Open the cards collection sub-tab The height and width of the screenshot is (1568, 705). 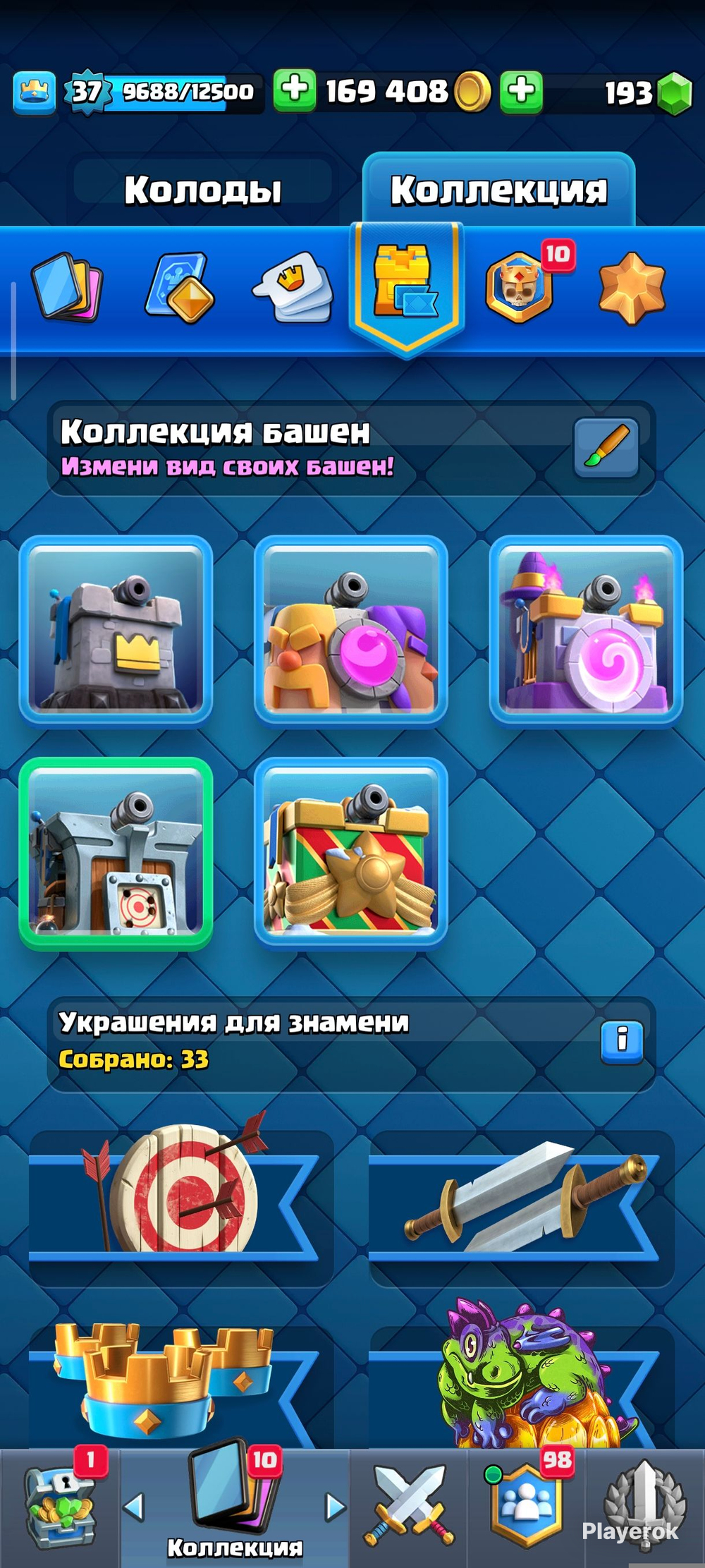[x=68, y=288]
